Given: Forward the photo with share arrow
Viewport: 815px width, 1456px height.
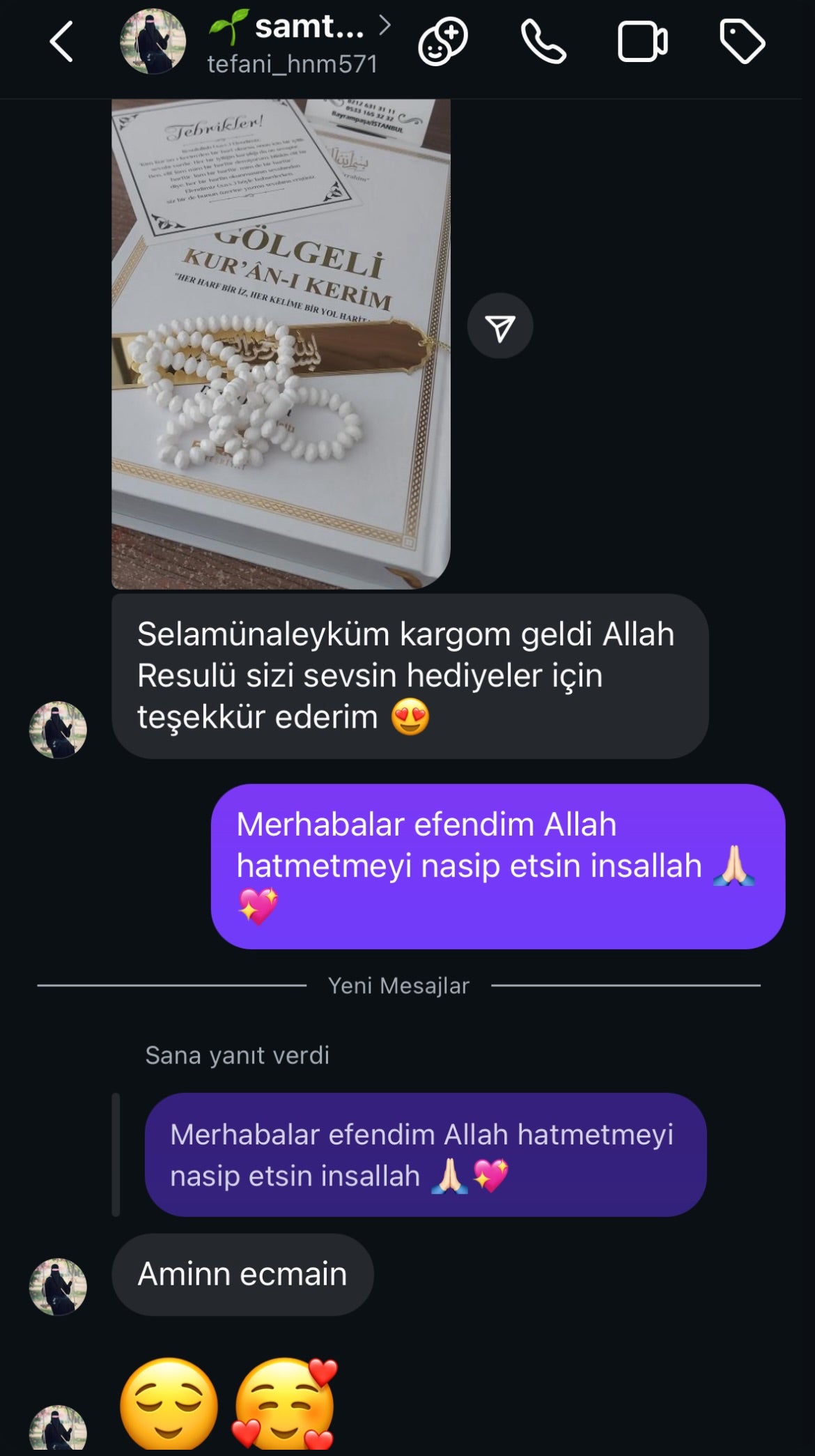Looking at the screenshot, I should pyautogui.click(x=500, y=326).
